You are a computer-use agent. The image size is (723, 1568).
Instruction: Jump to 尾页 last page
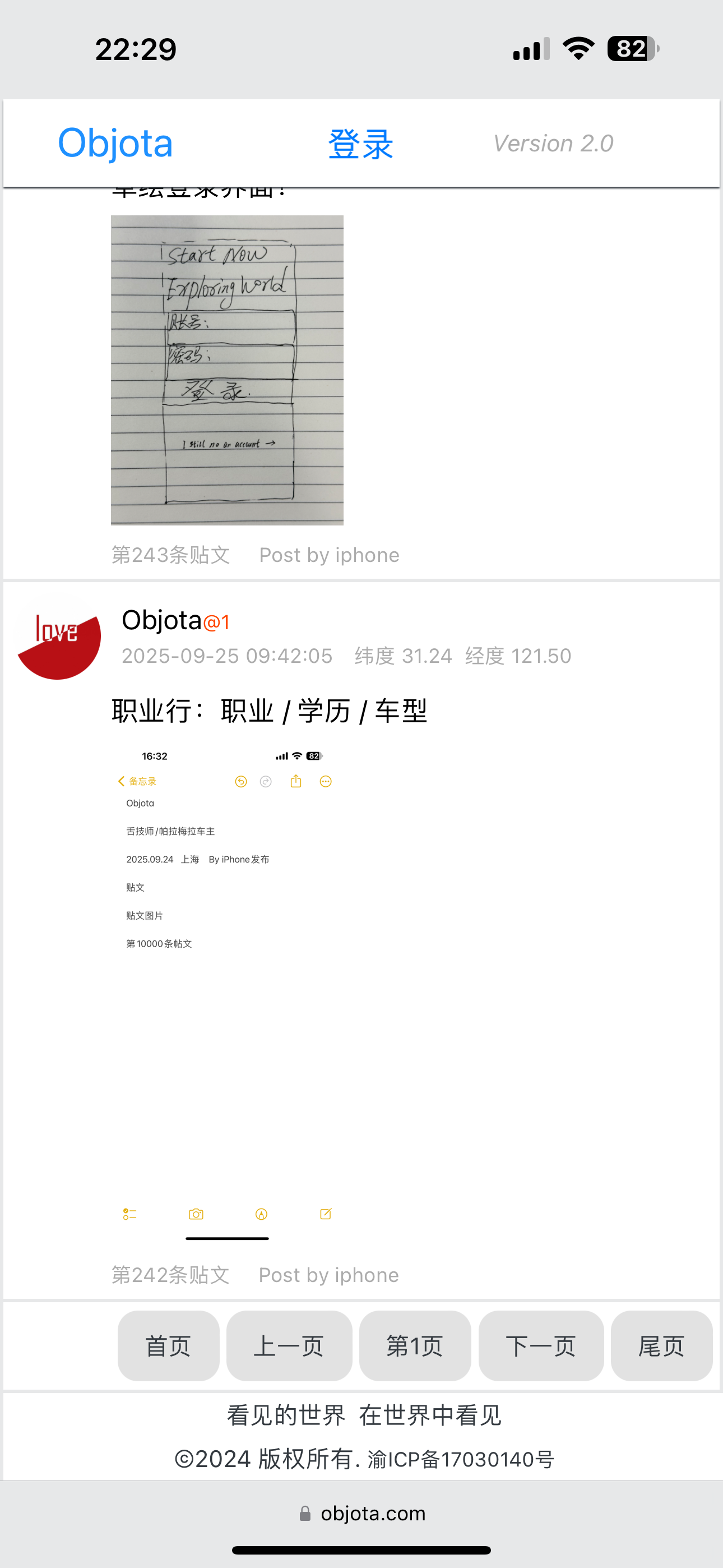[x=661, y=1346]
